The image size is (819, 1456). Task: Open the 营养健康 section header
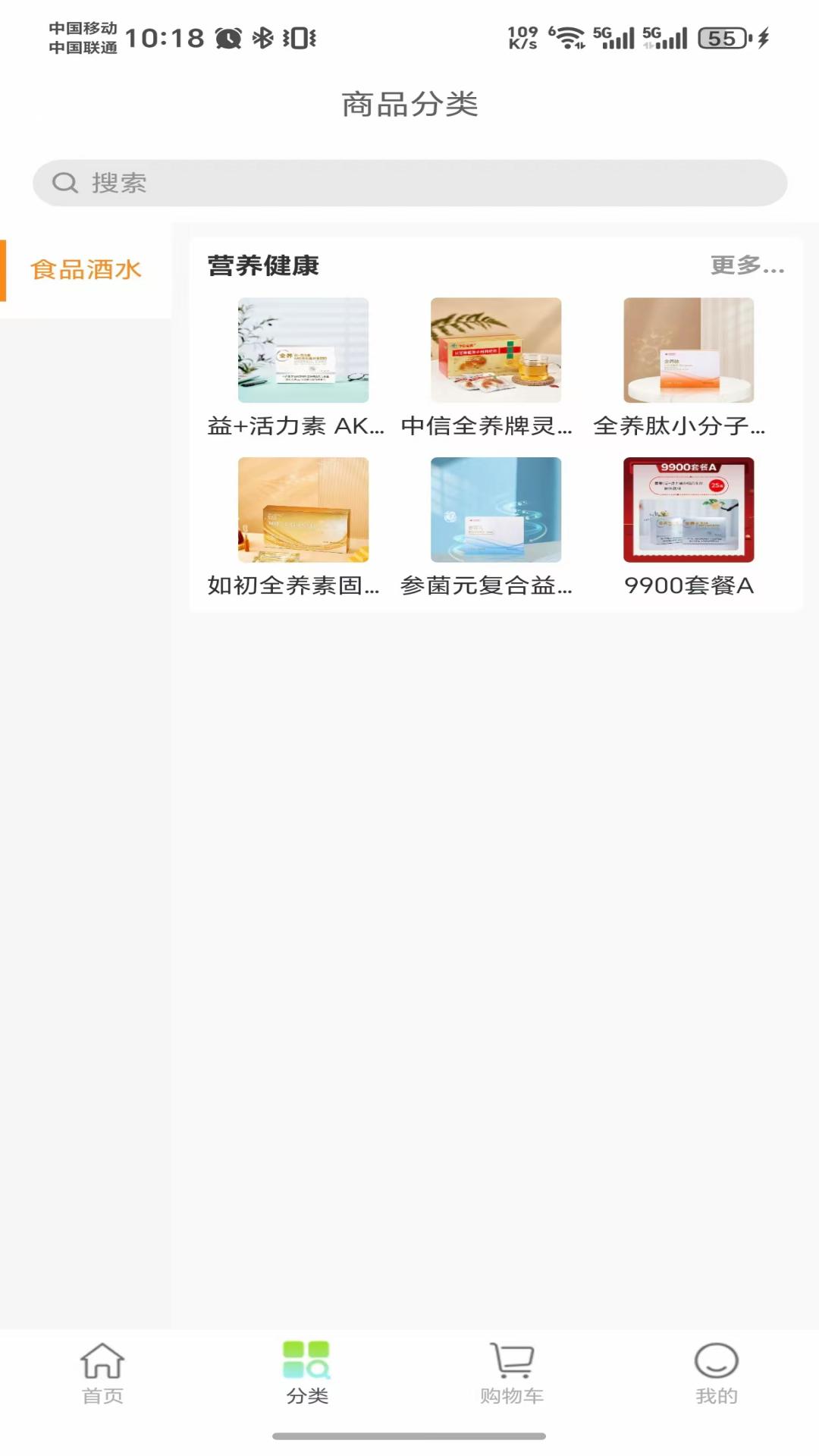point(263,266)
